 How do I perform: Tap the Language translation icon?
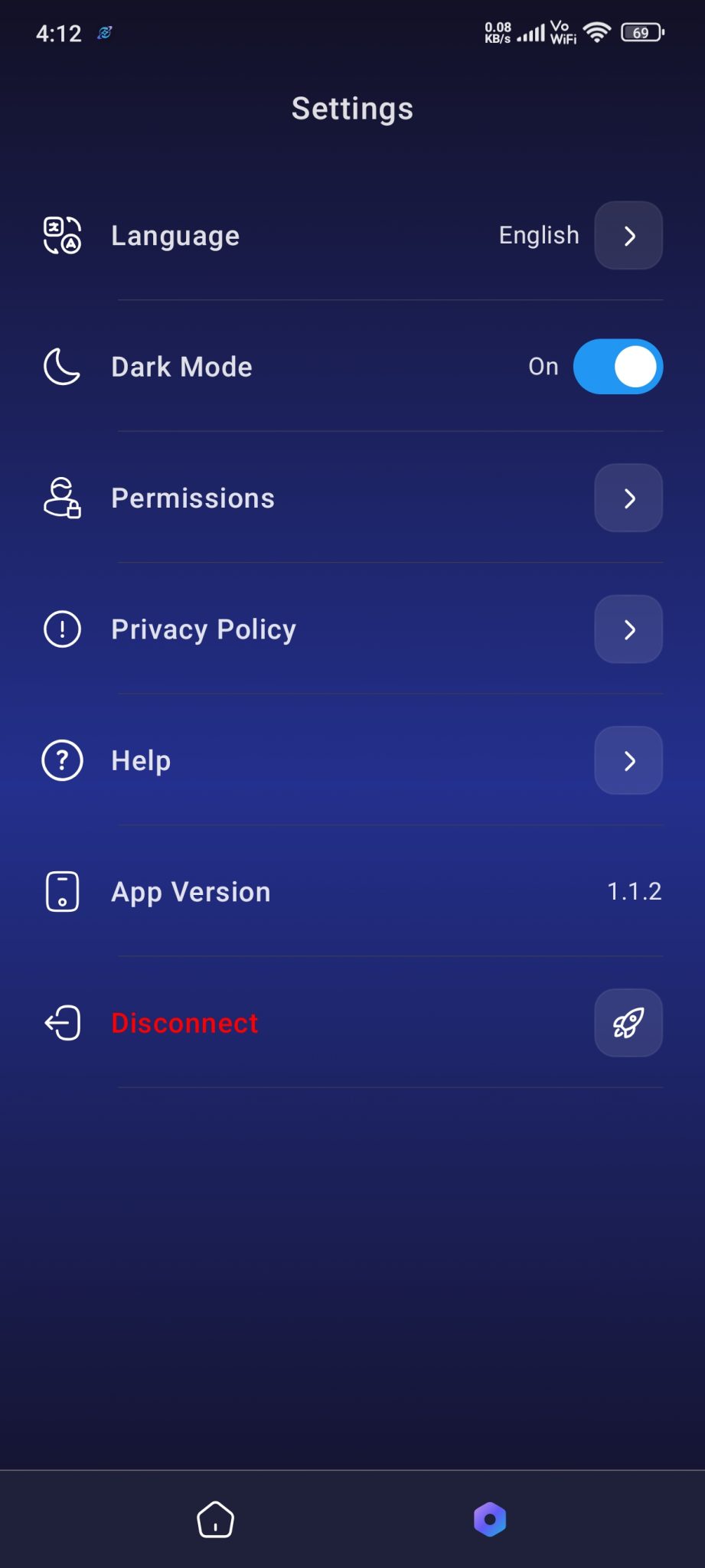pos(61,235)
